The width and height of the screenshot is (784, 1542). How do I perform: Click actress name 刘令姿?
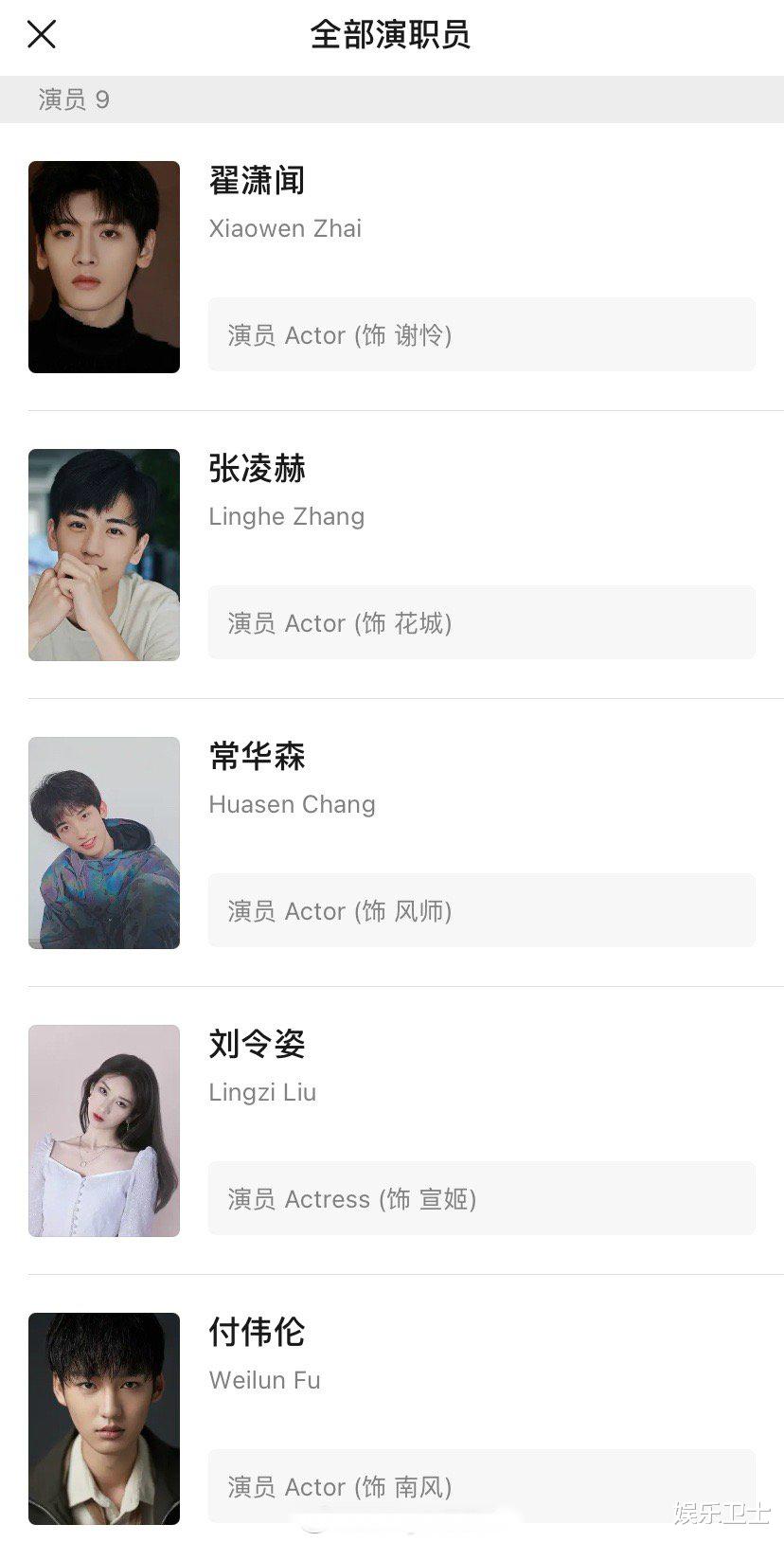click(256, 1045)
